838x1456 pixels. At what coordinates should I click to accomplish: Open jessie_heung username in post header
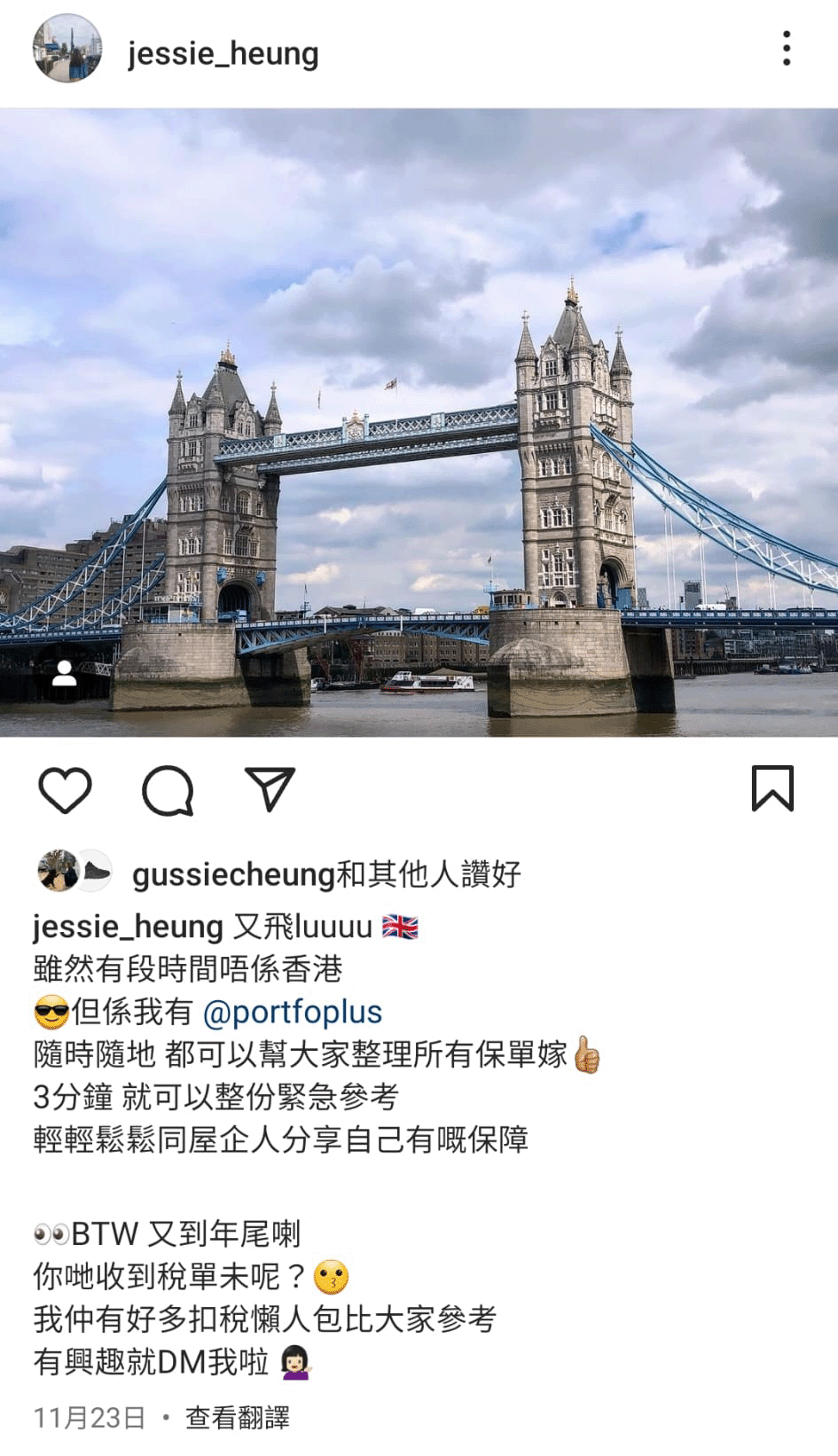click(x=223, y=53)
